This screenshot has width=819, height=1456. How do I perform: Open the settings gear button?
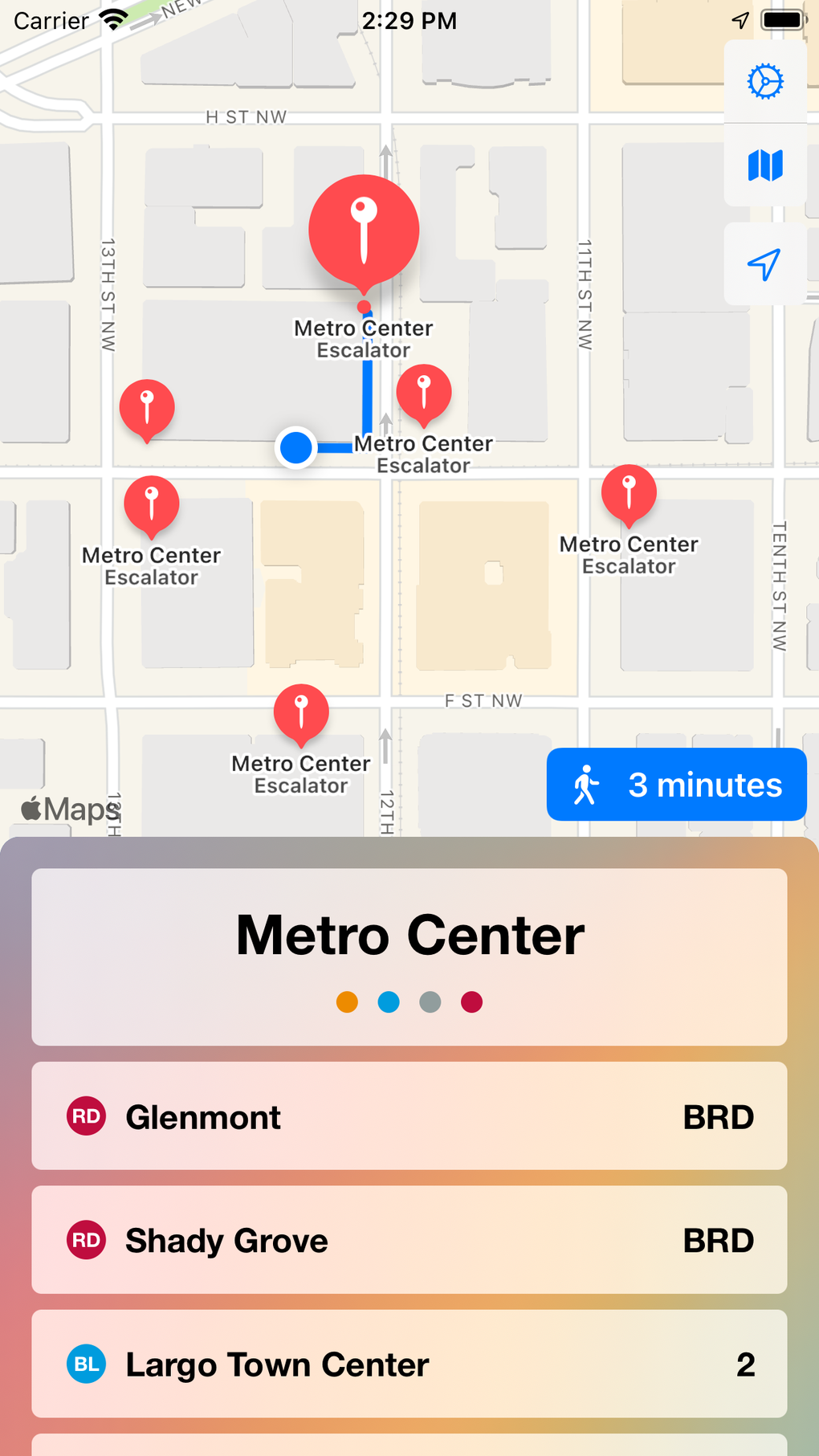764,82
